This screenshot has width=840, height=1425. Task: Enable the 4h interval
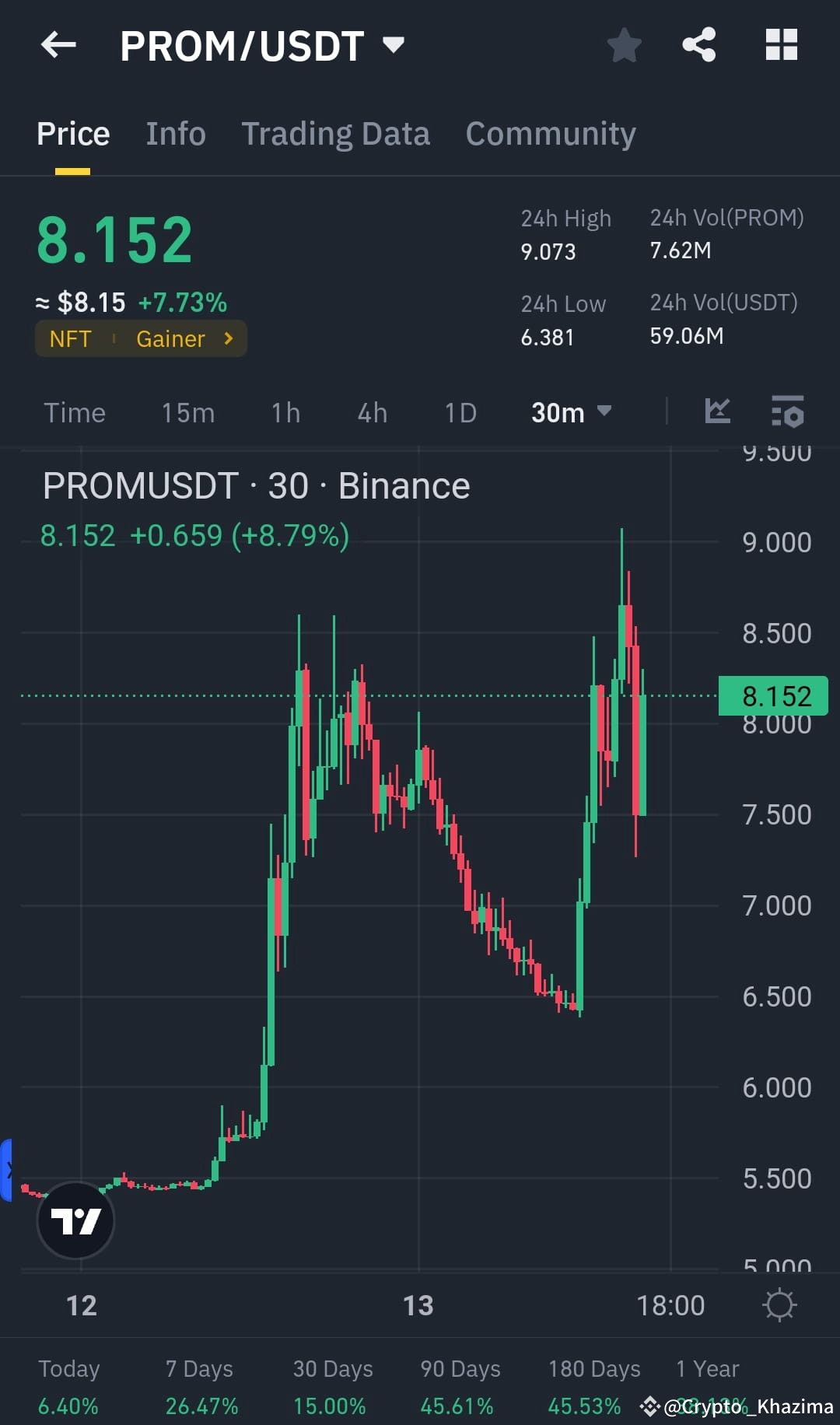pyautogui.click(x=372, y=413)
